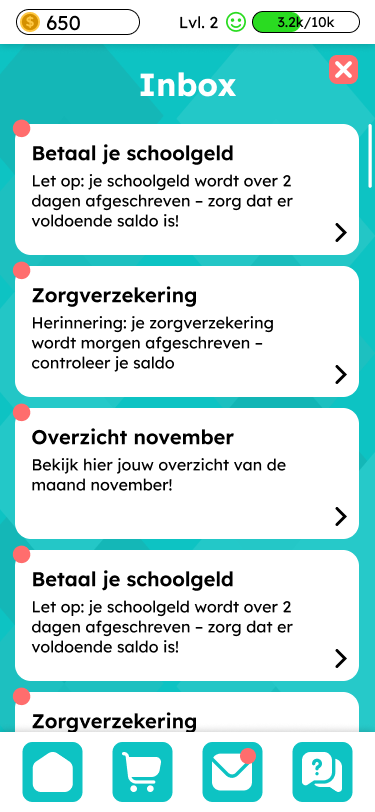Open the help question-mark chat icon
This screenshot has height=812, width=375.
[x=323, y=772]
